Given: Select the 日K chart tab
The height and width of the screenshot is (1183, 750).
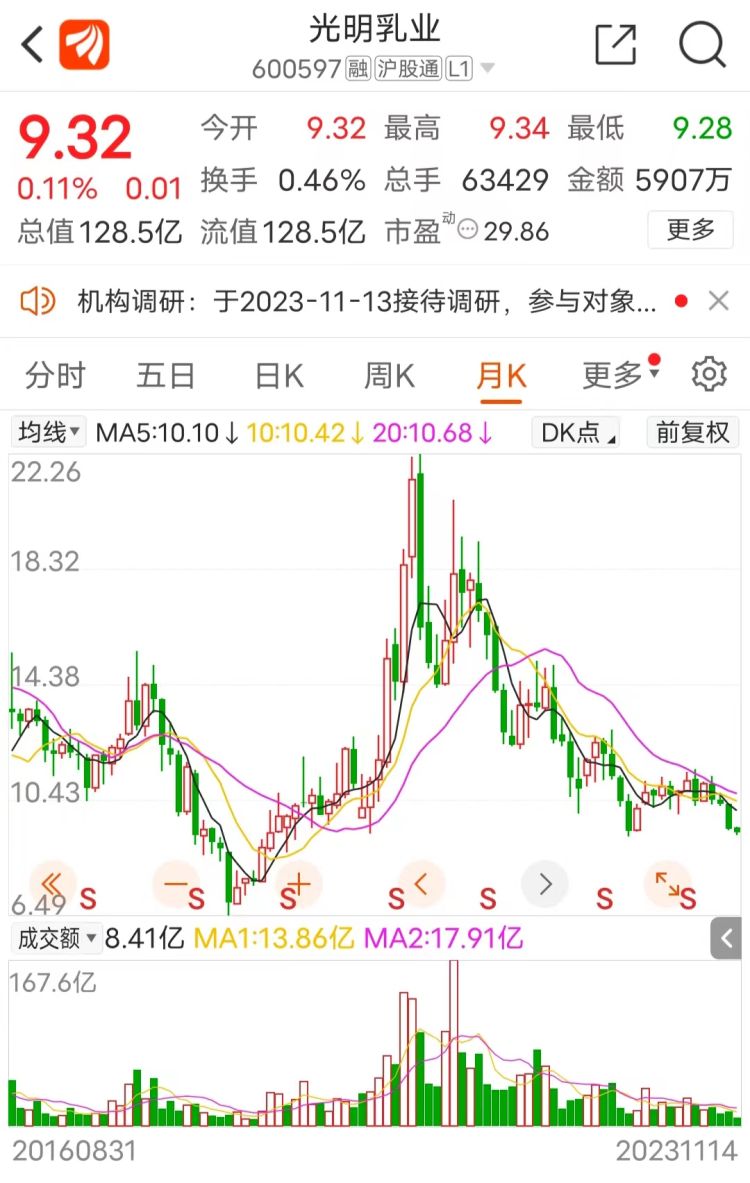Looking at the screenshot, I should (x=279, y=376).
